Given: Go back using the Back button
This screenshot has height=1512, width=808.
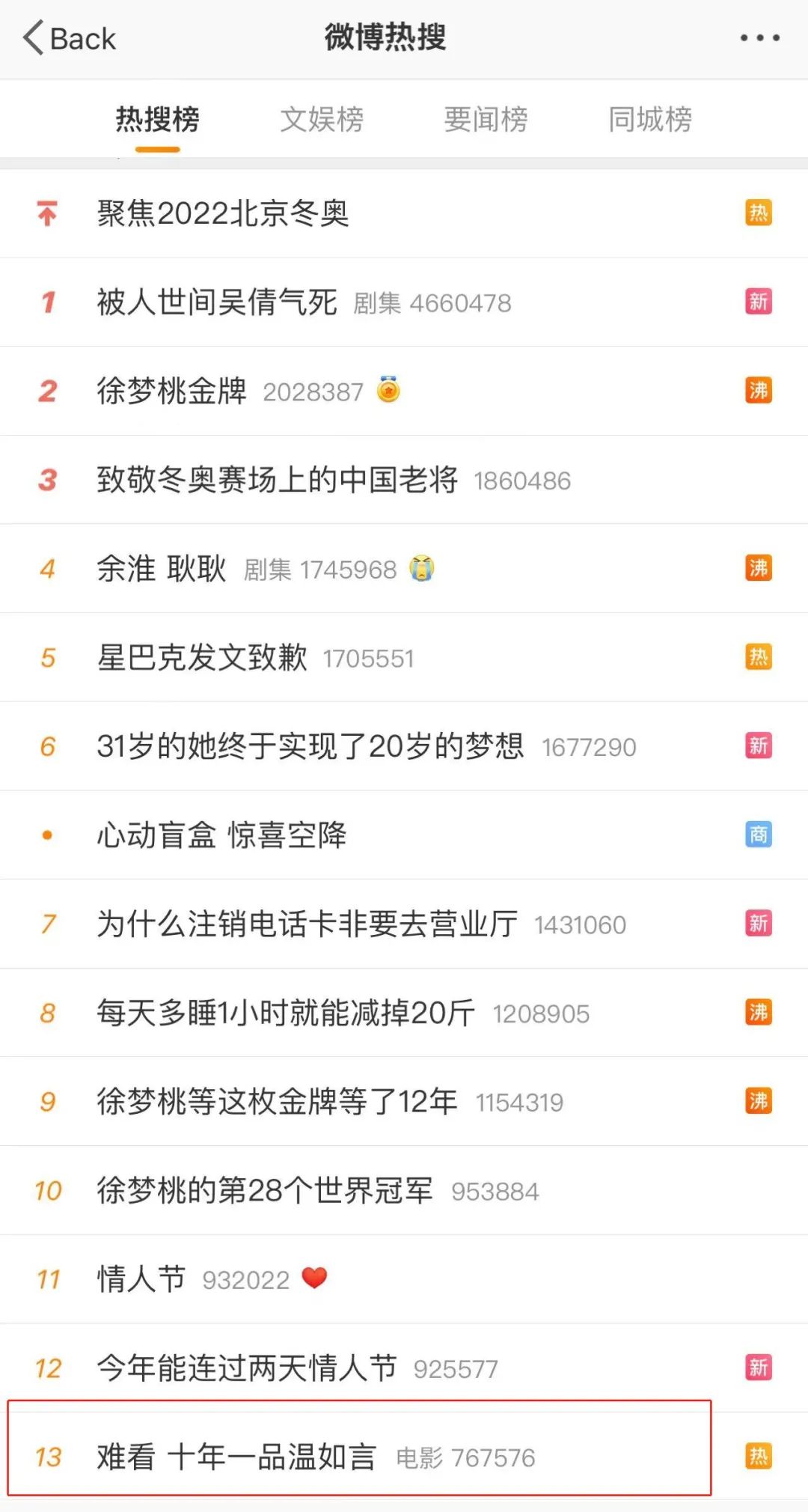Looking at the screenshot, I should pyautogui.click(x=70, y=38).
